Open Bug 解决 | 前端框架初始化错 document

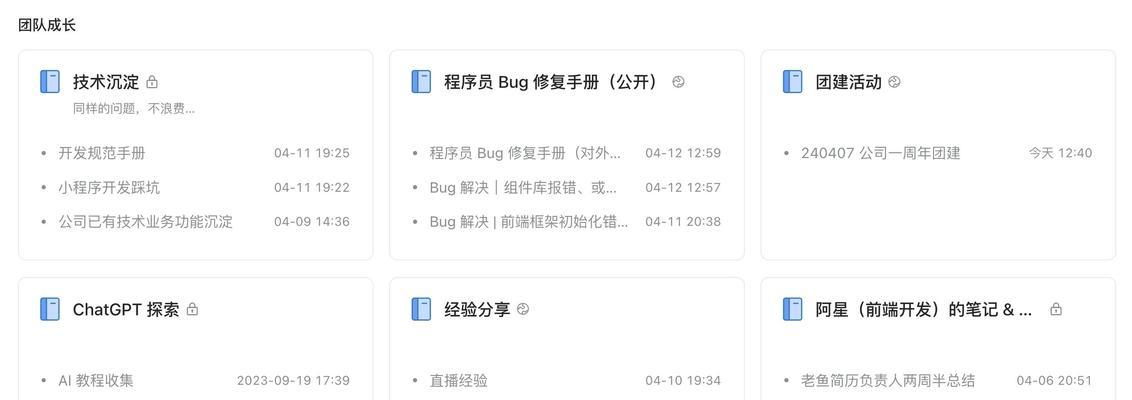click(x=529, y=221)
